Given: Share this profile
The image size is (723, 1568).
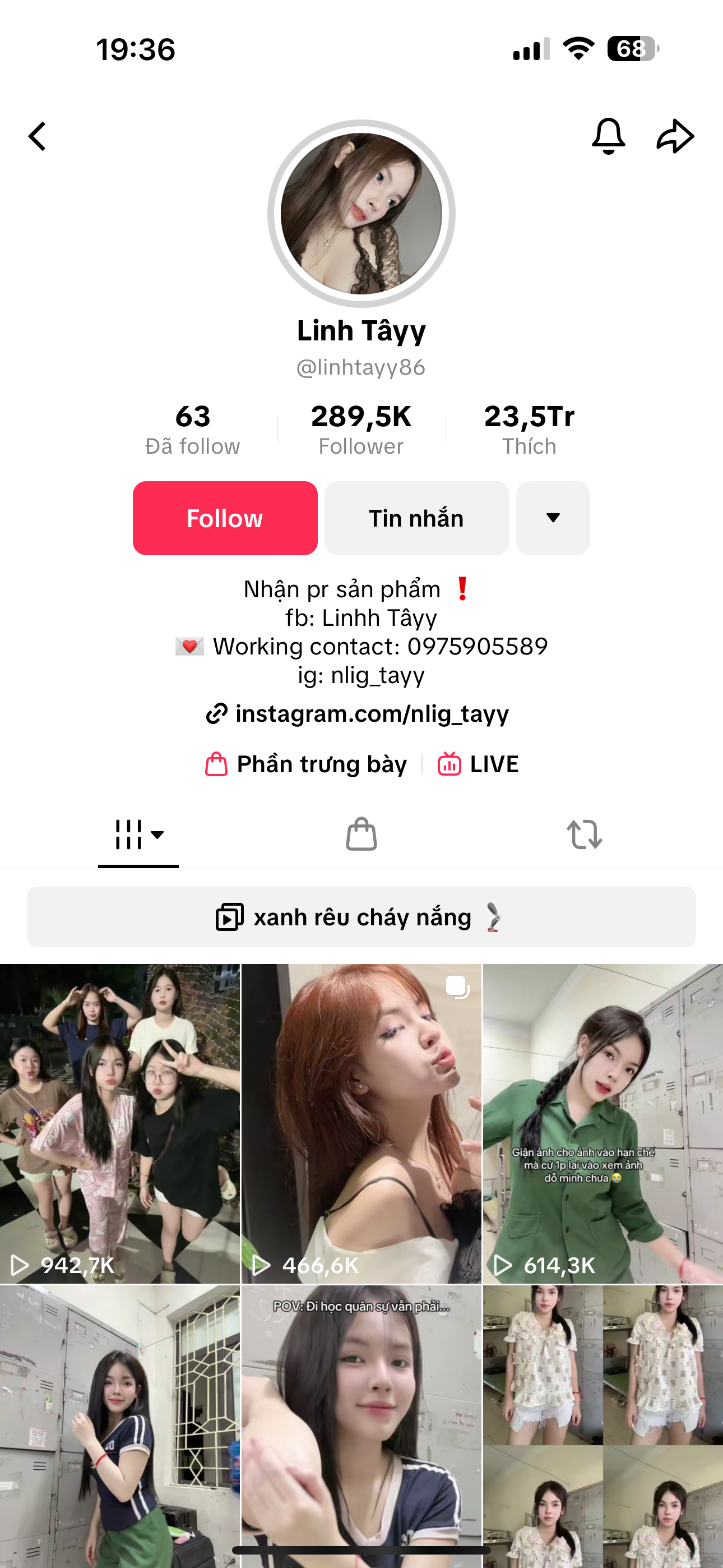Looking at the screenshot, I should tap(675, 136).
